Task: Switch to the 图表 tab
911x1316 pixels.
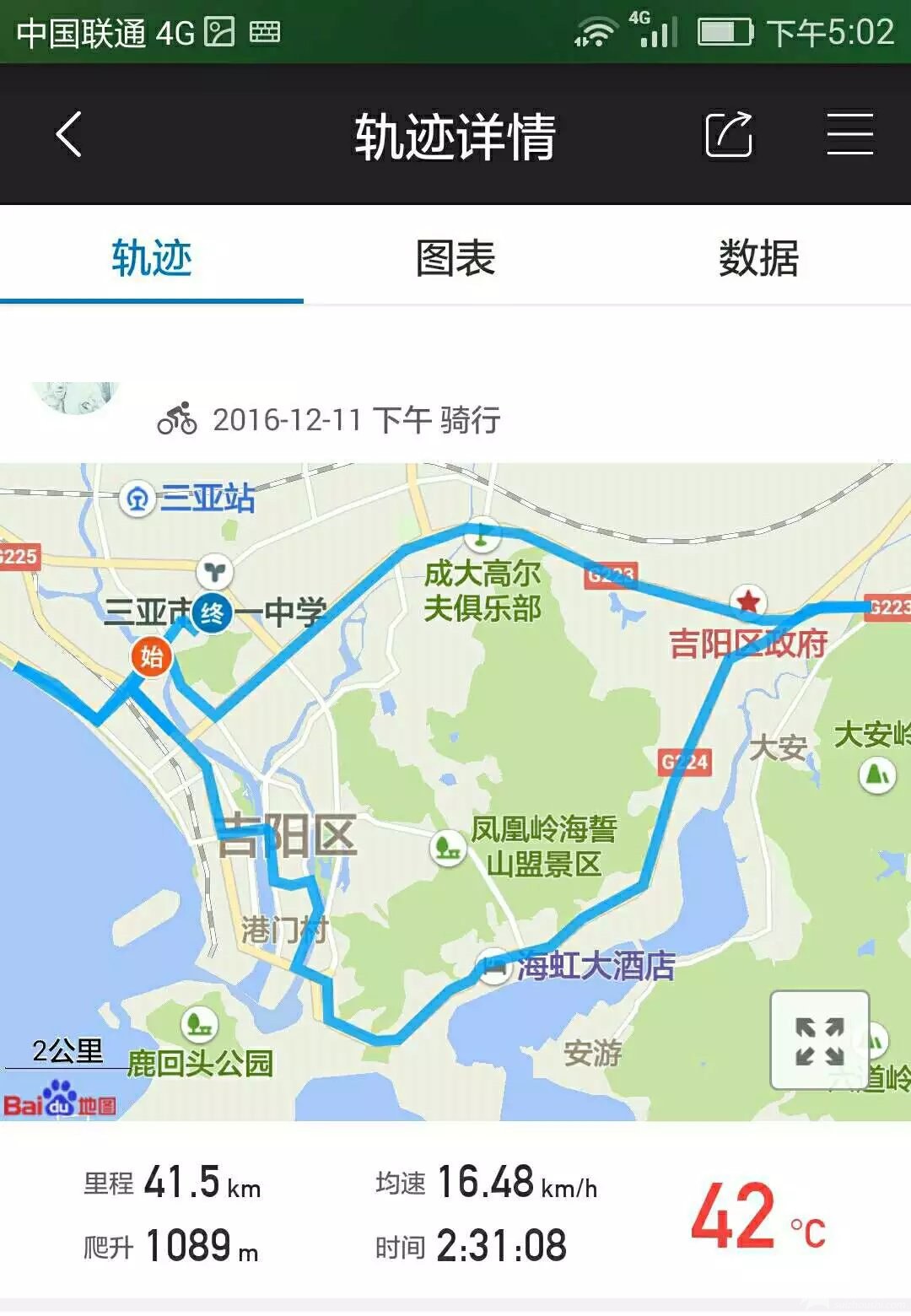Action: click(x=455, y=258)
